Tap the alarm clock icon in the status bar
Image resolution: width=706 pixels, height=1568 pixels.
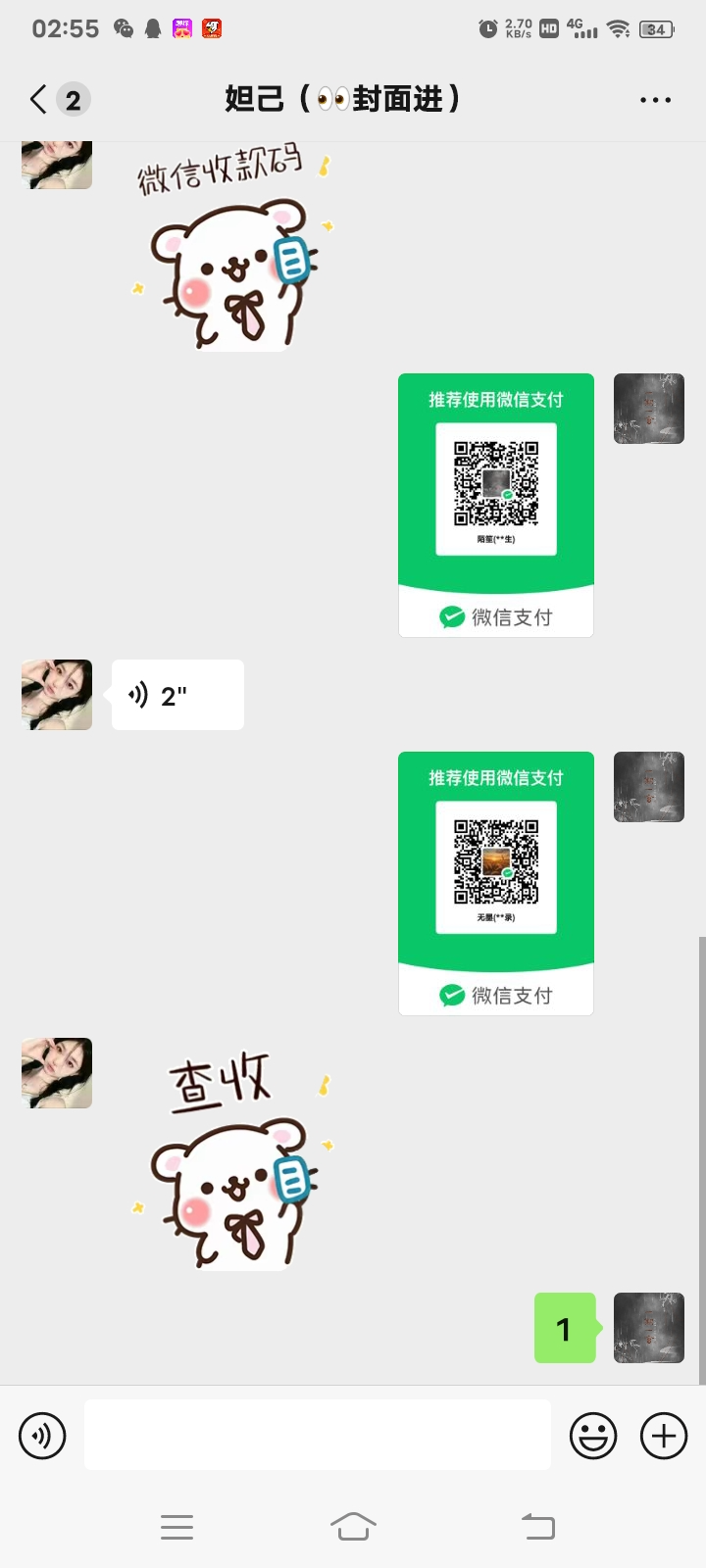489,27
